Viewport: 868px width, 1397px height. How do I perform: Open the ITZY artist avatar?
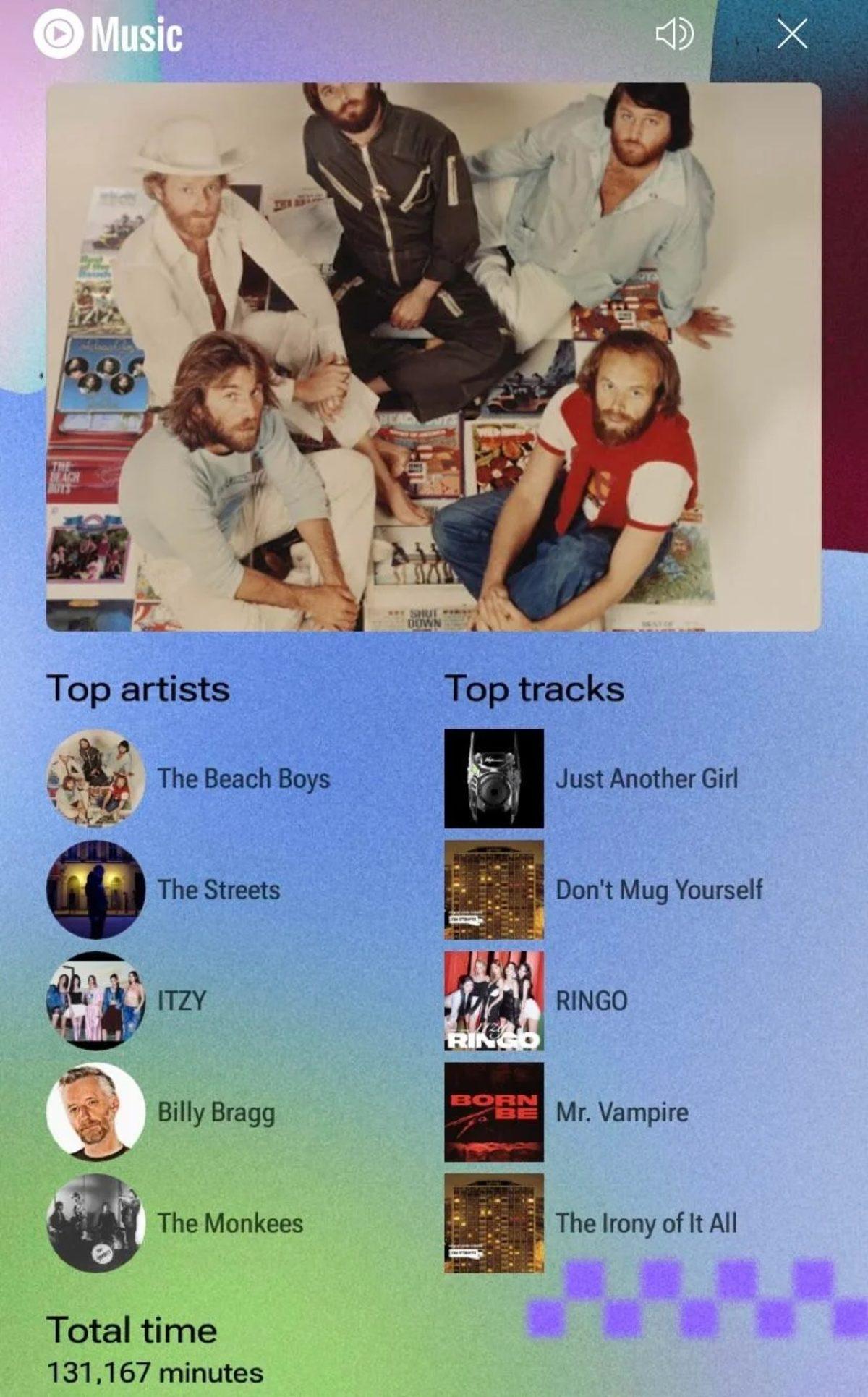coord(98,1002)
